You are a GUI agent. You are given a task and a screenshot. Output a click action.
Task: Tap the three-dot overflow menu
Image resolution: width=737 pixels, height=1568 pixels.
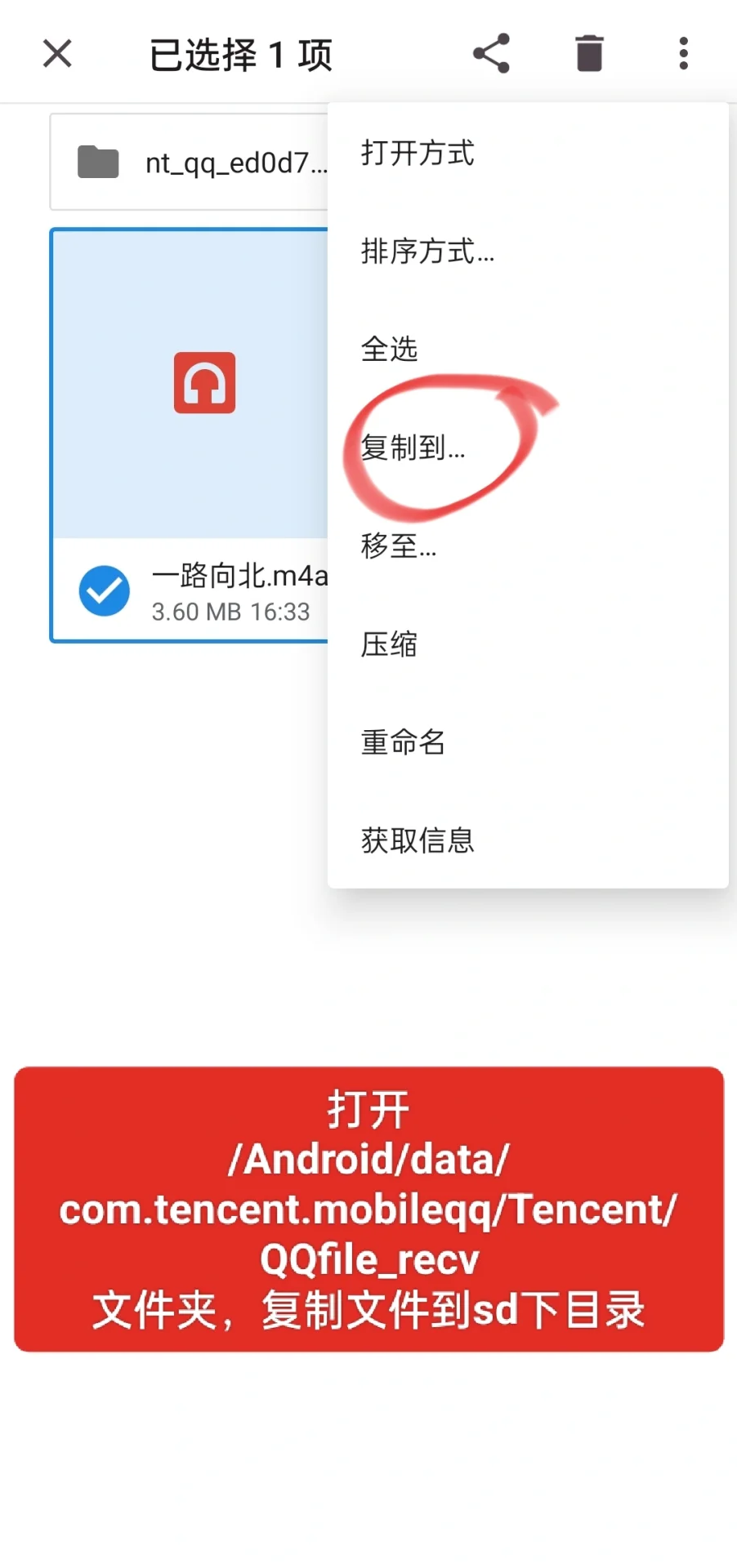pyautogui.click(x=683, y=54)
